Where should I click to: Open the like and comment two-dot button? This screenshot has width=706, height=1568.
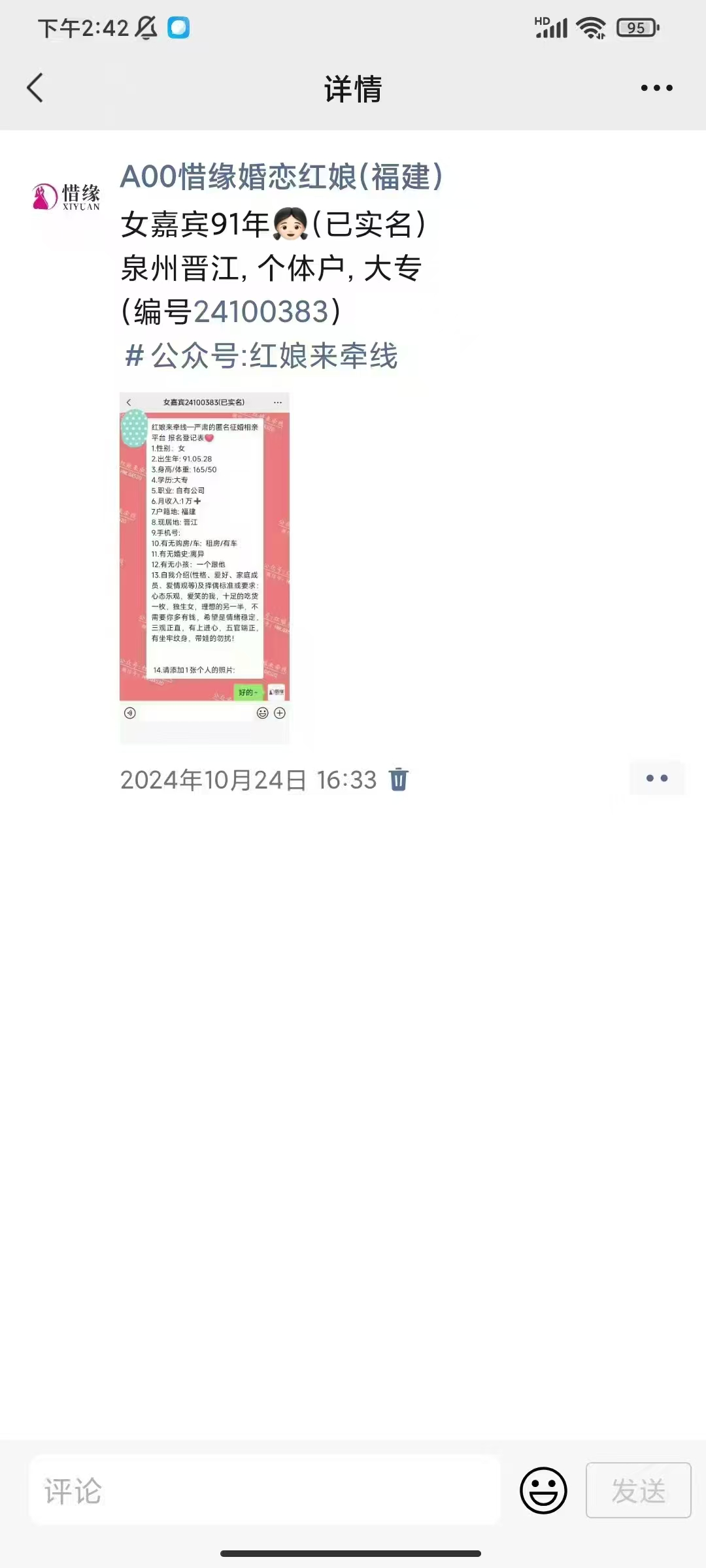656,778
